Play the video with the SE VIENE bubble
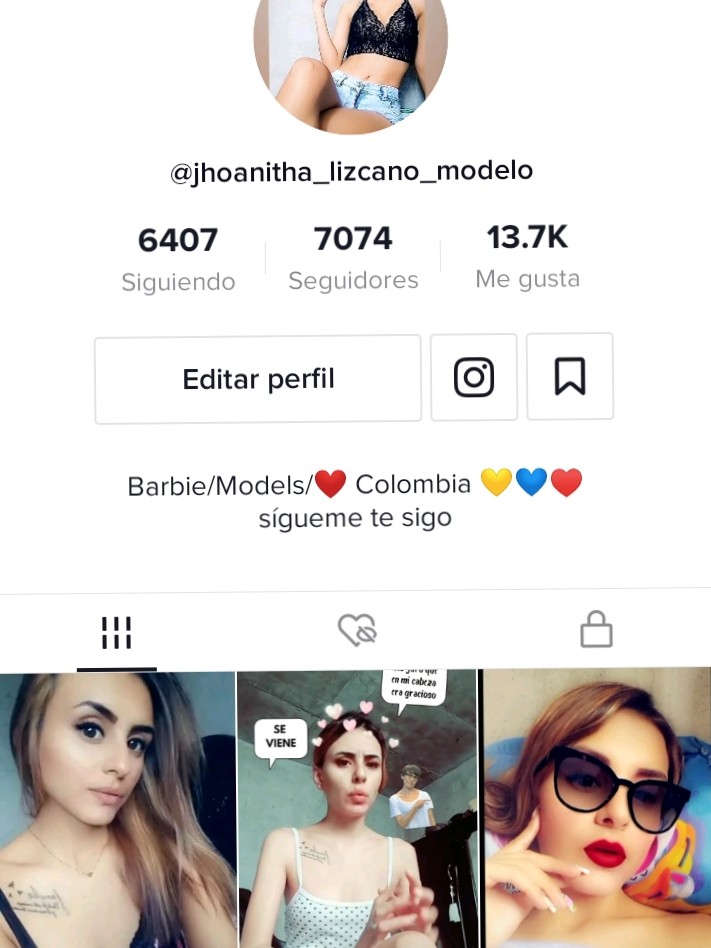Screen dimensions: 711x948 coord(359,810)
